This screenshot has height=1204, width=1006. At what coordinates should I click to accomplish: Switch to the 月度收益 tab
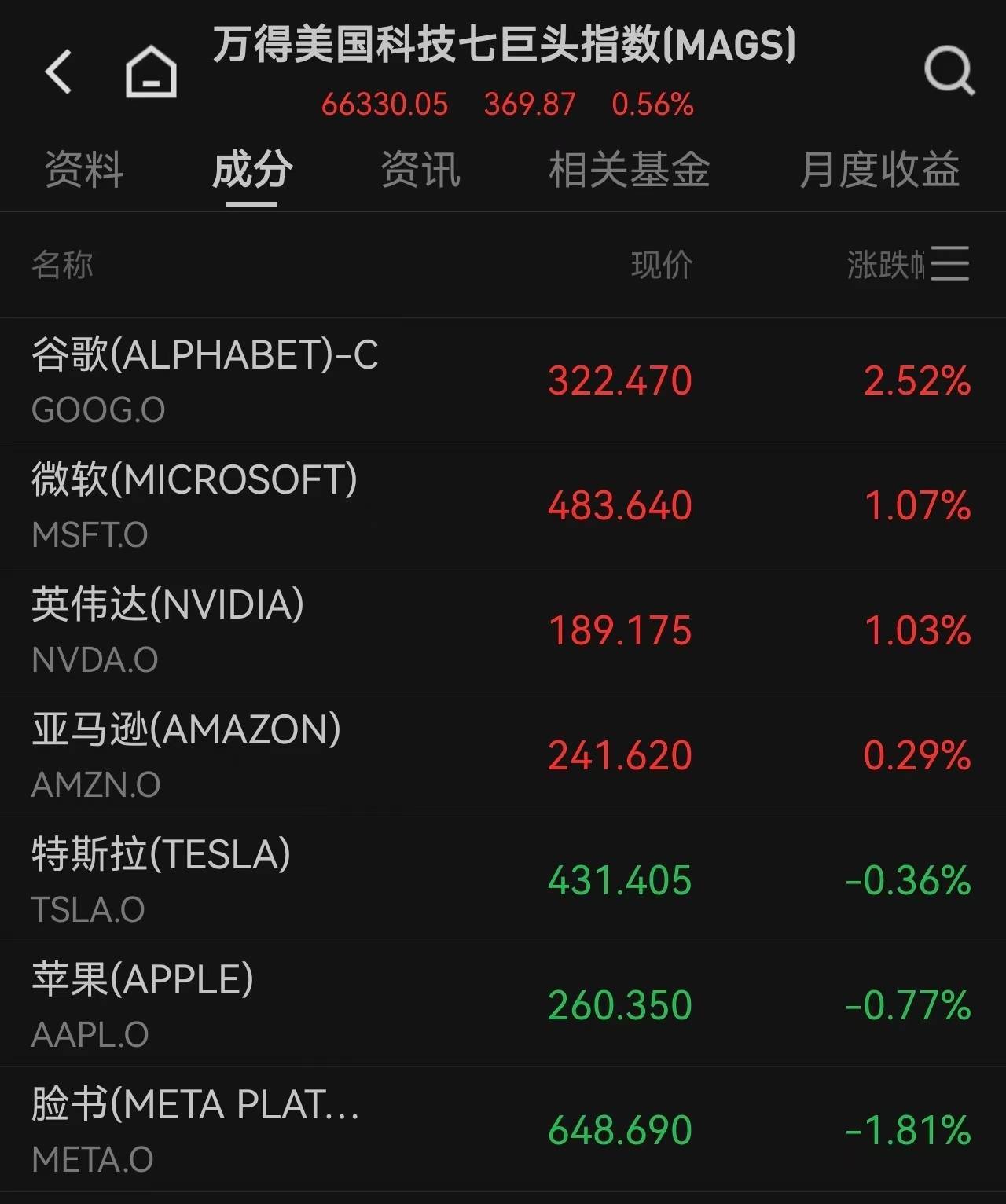[879, 170]
